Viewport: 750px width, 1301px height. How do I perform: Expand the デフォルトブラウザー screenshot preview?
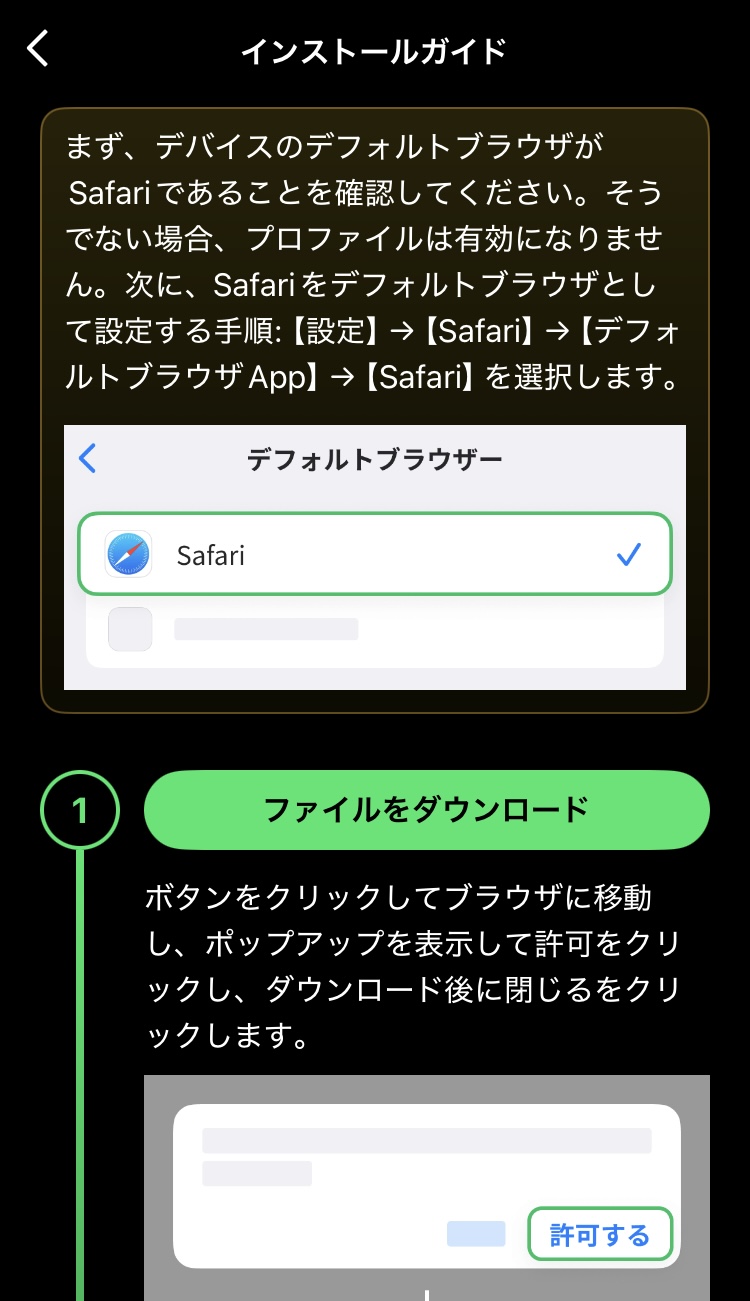pyautogui.click(x=374, y=560)
